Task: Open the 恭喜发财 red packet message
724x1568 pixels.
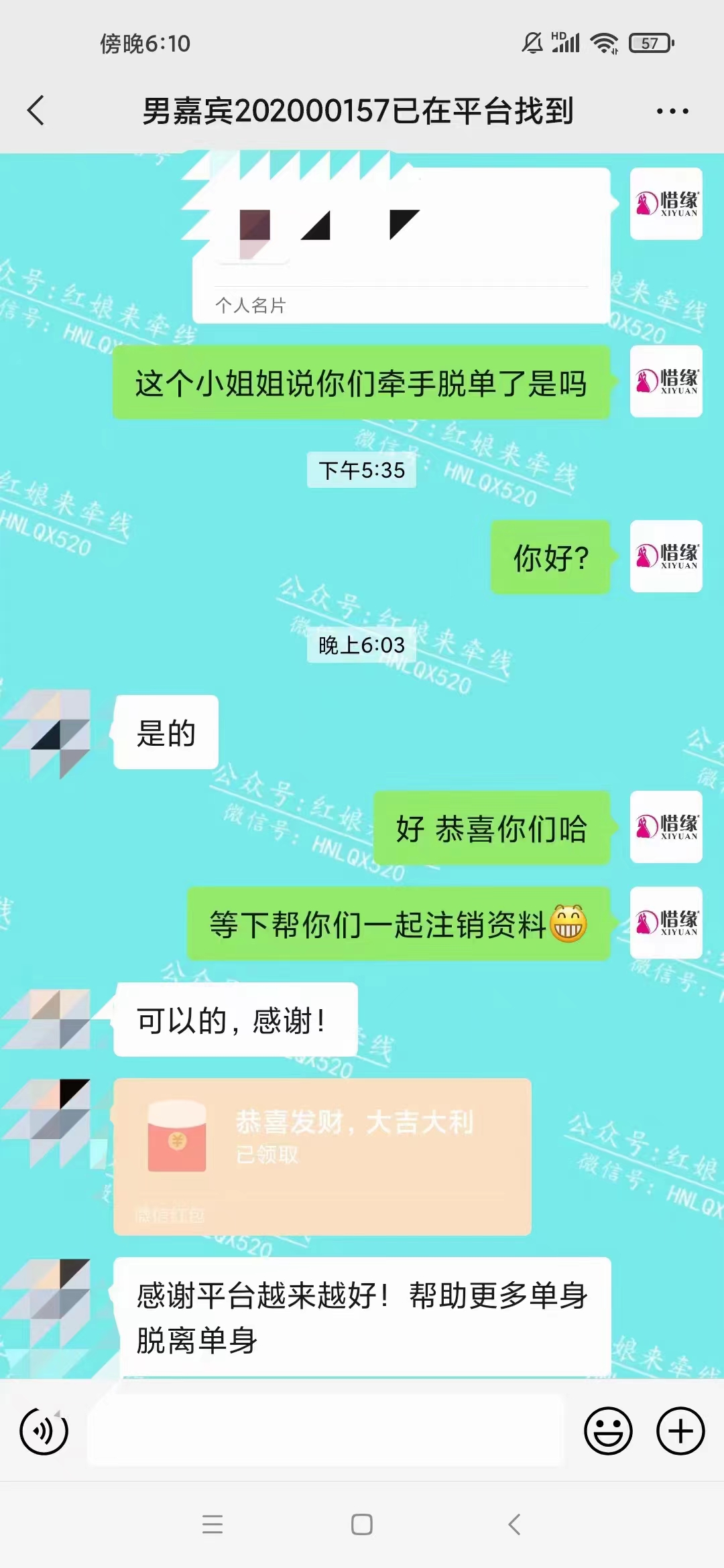Action: click(322, 1156)
